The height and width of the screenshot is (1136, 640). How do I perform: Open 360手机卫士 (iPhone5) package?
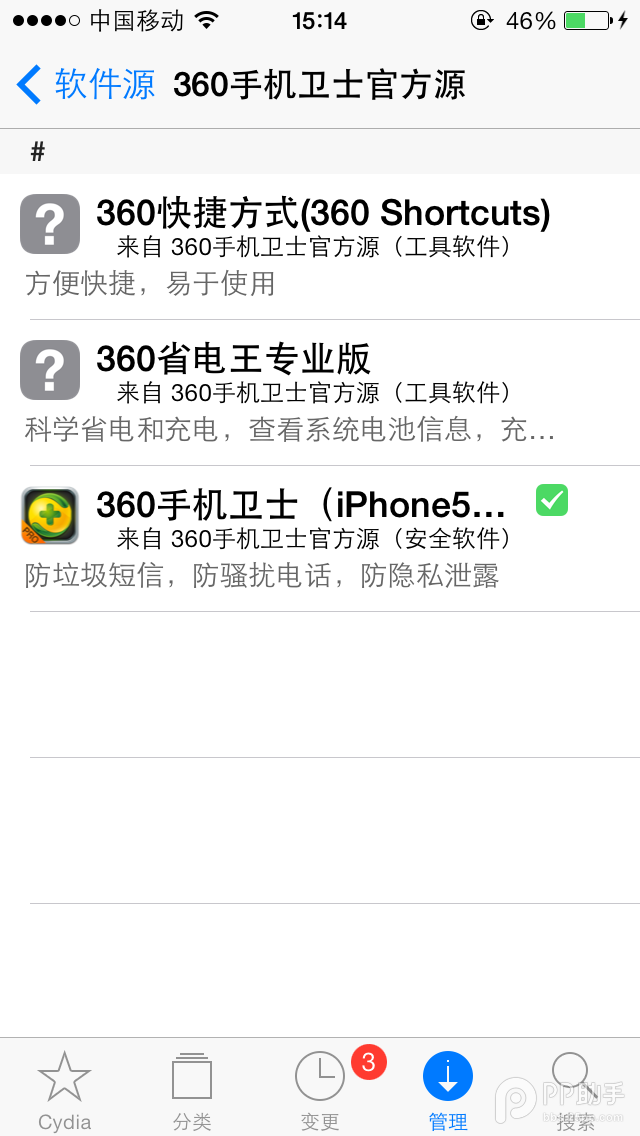point(320,539)
